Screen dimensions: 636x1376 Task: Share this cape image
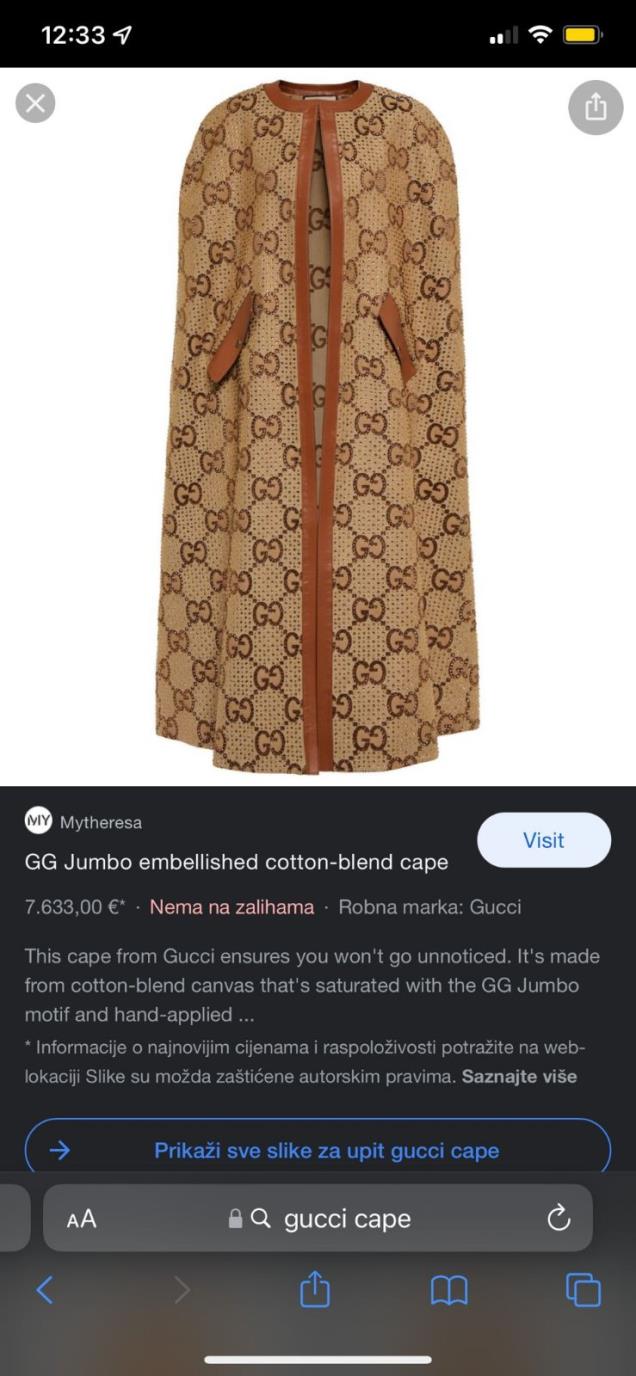click(595, 107)
